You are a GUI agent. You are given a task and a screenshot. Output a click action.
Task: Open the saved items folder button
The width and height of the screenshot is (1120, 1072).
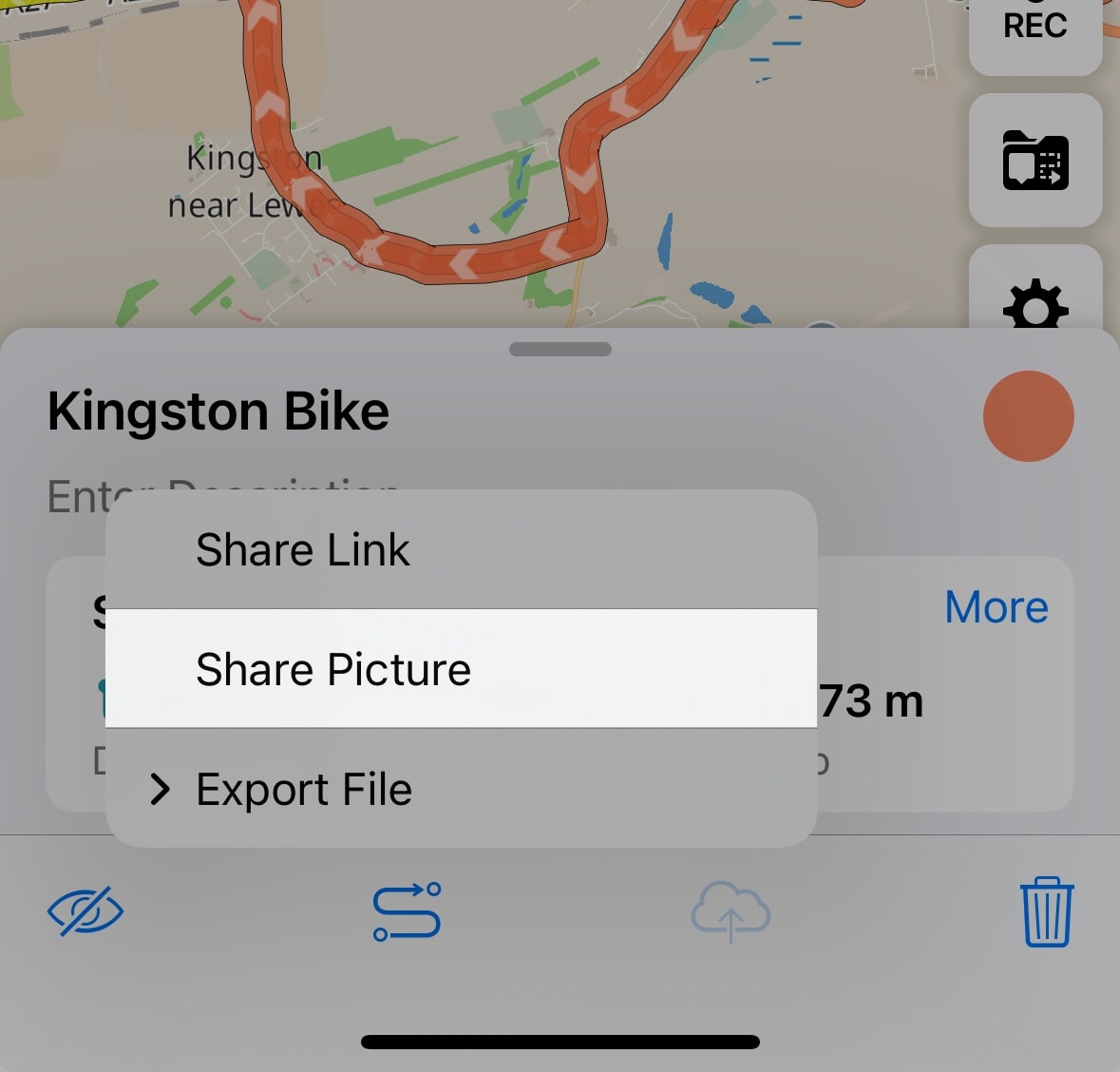(1035, 160)
